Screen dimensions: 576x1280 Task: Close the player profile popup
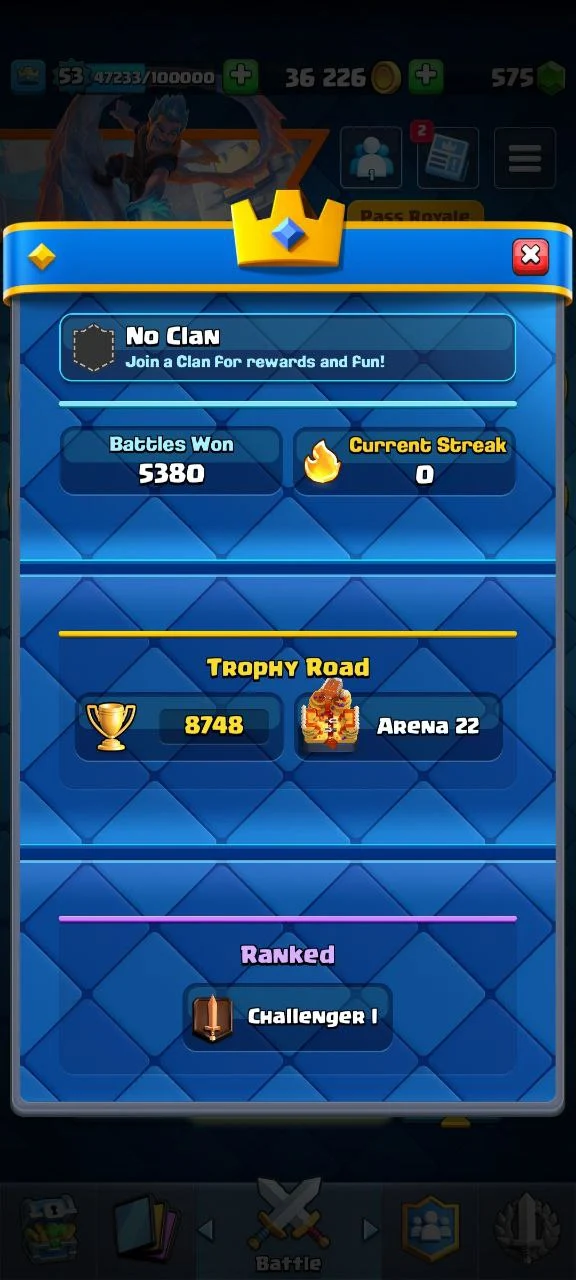[x=530, y=257]
